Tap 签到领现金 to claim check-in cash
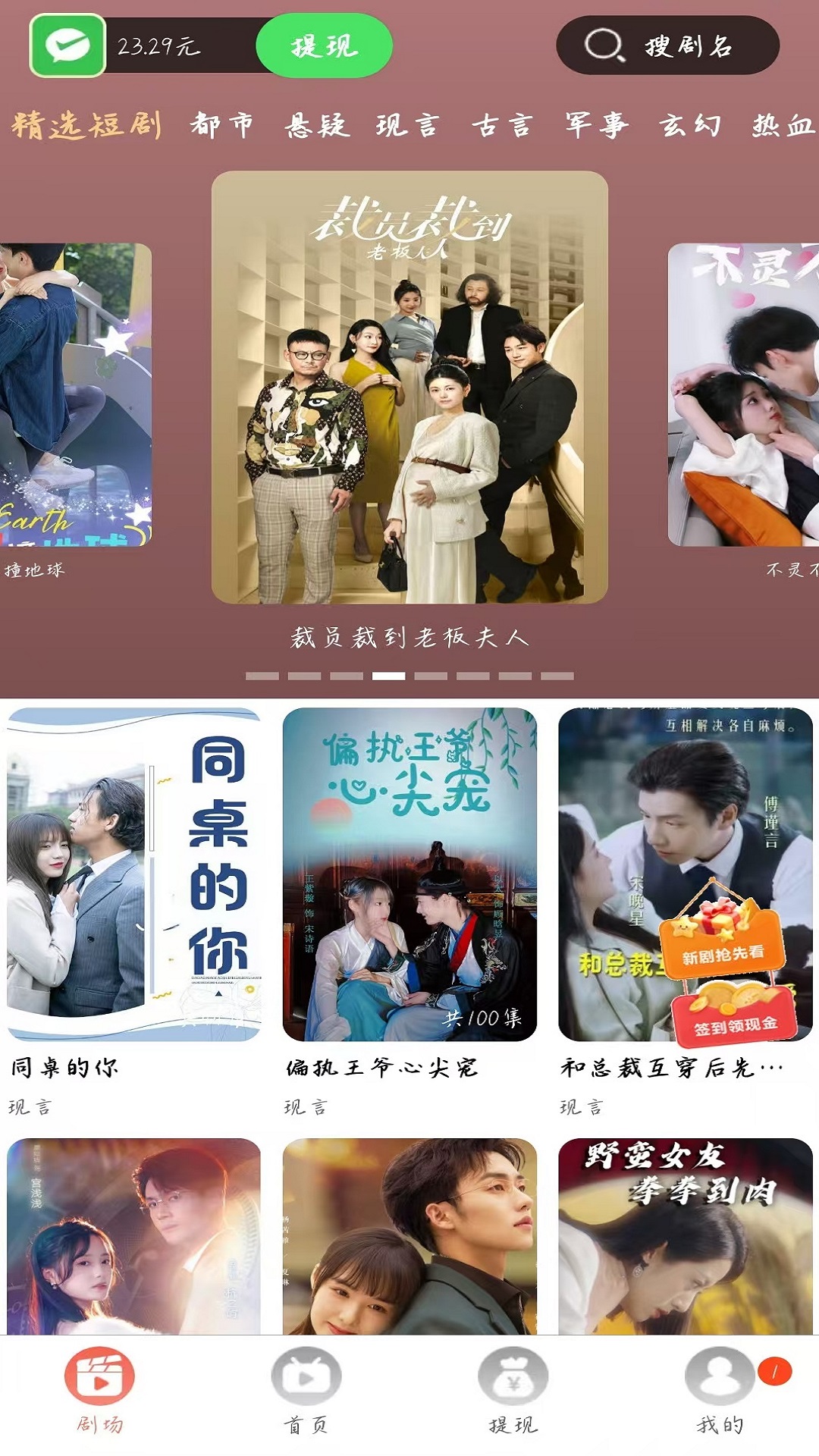 point(734,1016)
